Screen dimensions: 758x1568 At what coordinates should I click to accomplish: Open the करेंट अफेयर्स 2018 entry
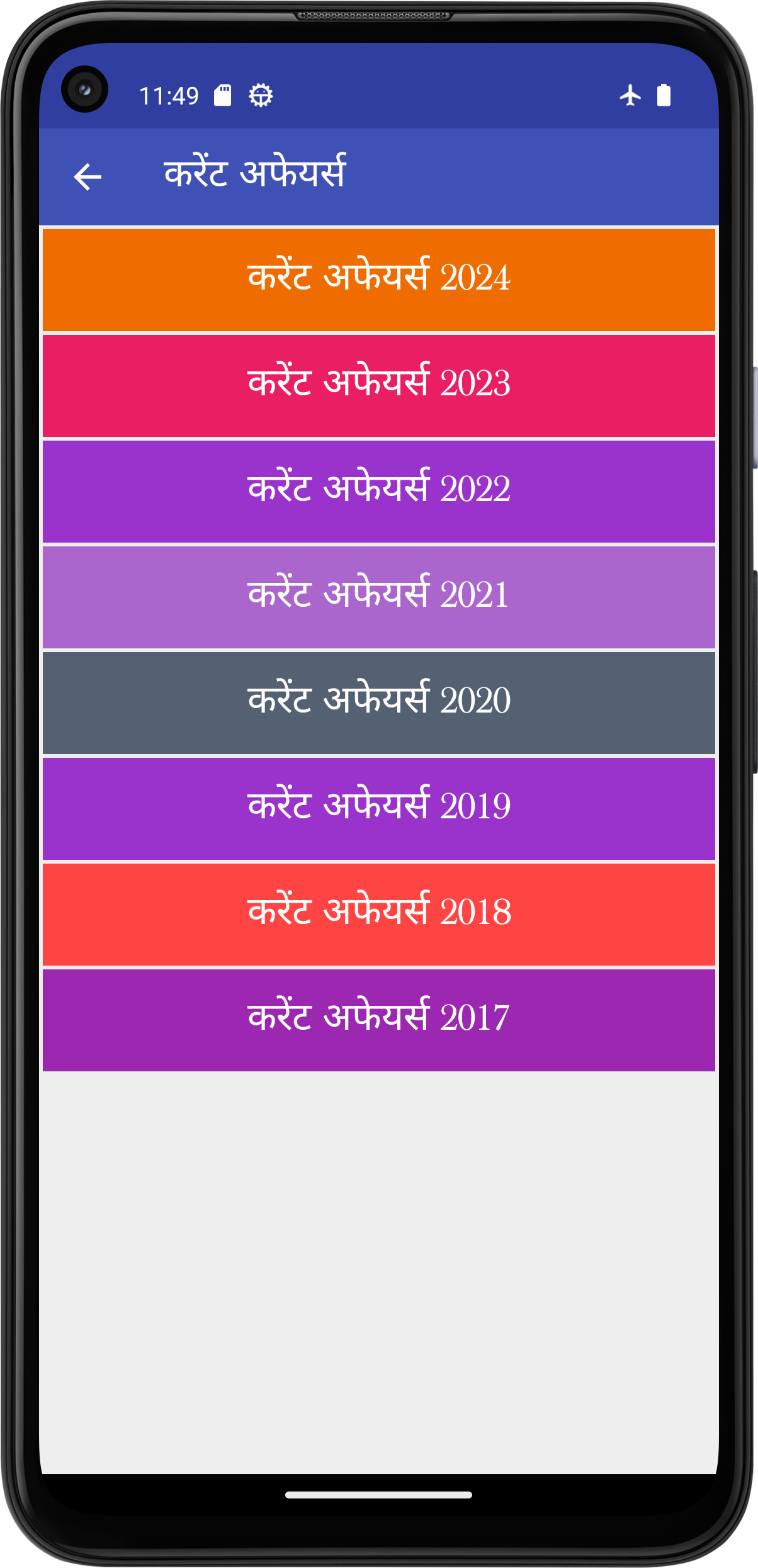pyautogui.click(x=379, y=915)
